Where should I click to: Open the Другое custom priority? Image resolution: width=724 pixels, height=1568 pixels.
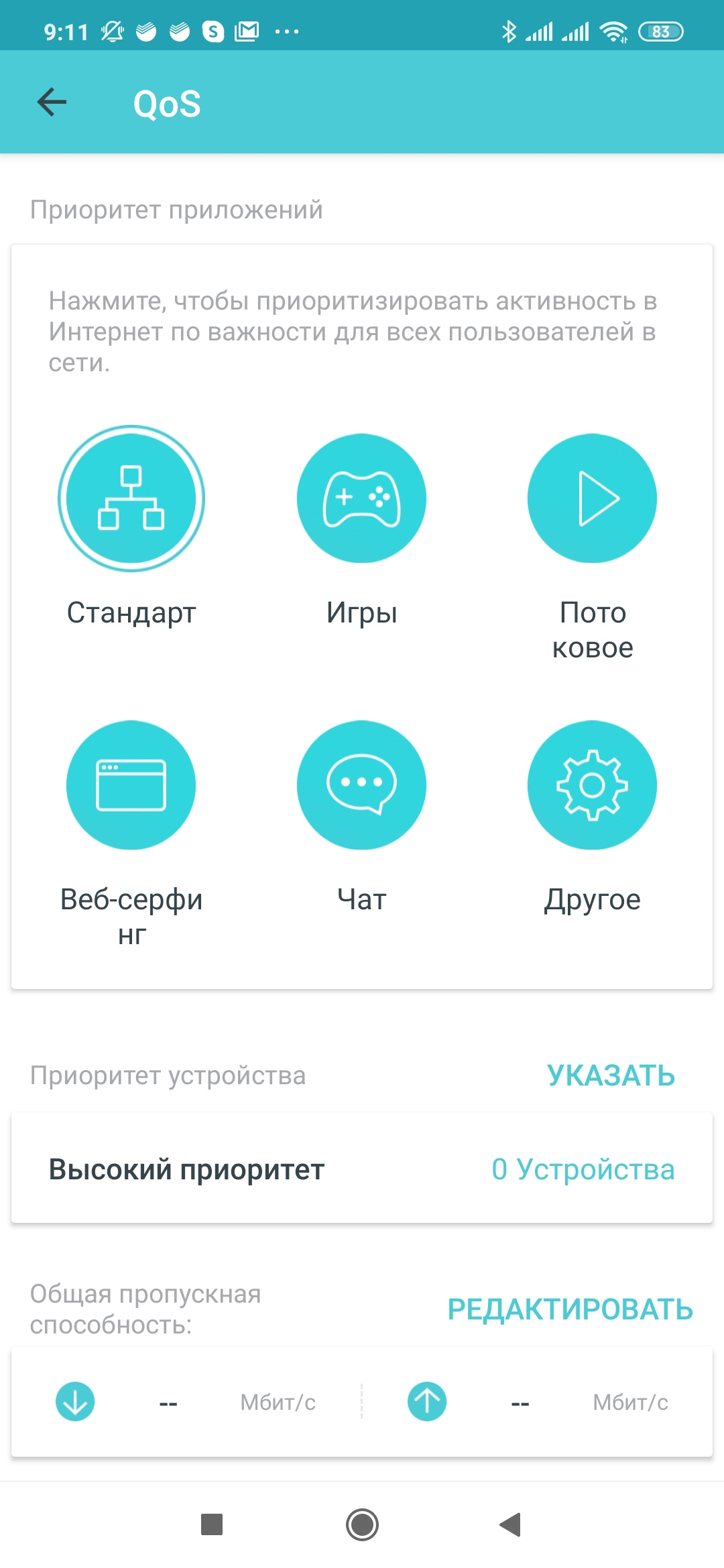[592, 785]
